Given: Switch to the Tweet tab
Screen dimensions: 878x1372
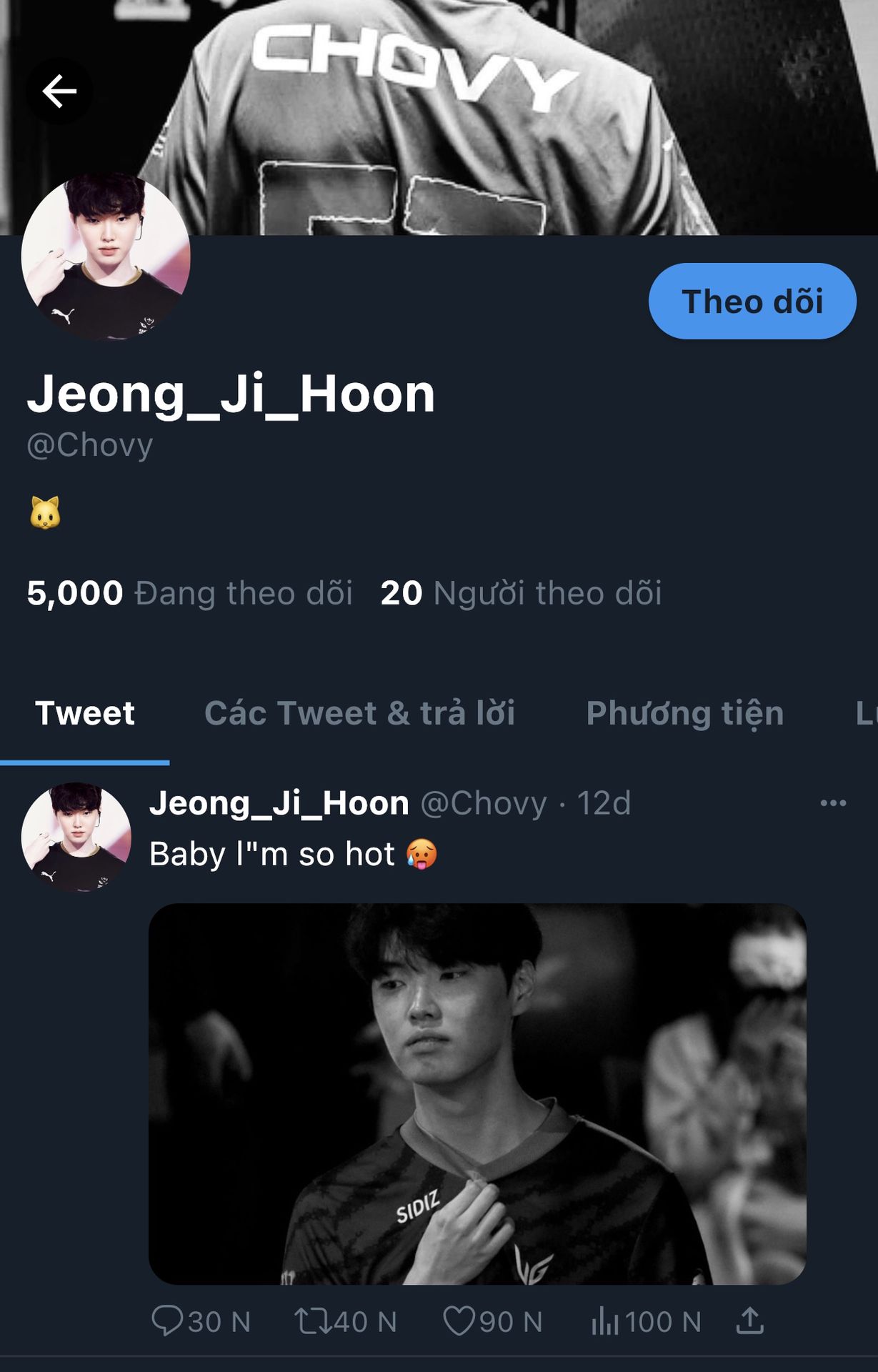Looking at the screenshot, I should (x=84, y=713).
